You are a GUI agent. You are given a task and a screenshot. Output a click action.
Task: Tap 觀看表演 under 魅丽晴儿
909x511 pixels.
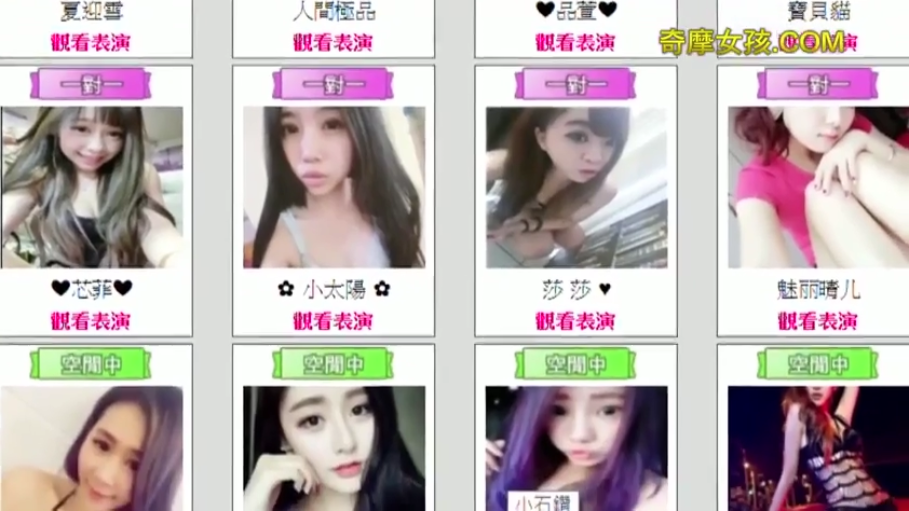pos(818,321)
